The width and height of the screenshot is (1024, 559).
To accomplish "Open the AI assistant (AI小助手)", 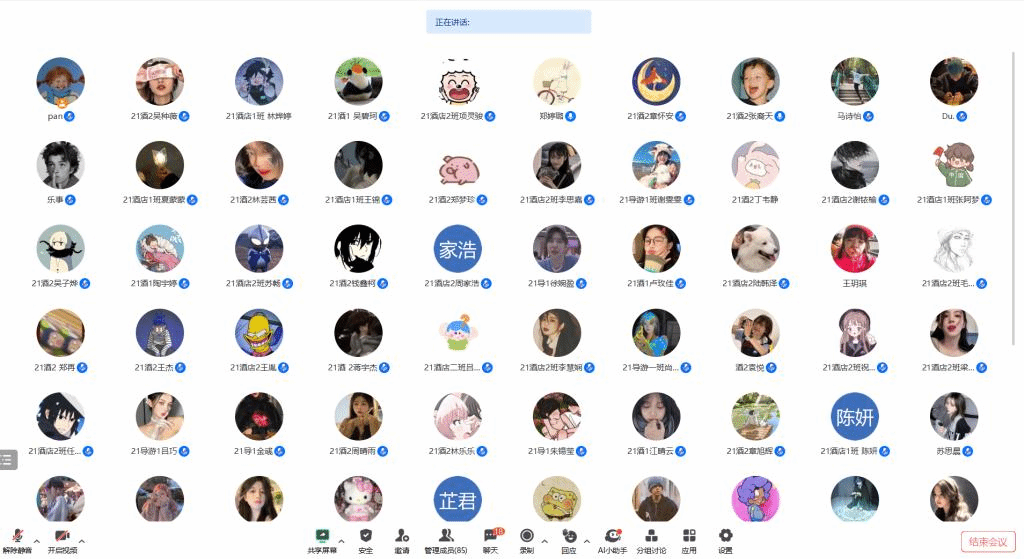I will pyautogui.click(x=612, y=539).
